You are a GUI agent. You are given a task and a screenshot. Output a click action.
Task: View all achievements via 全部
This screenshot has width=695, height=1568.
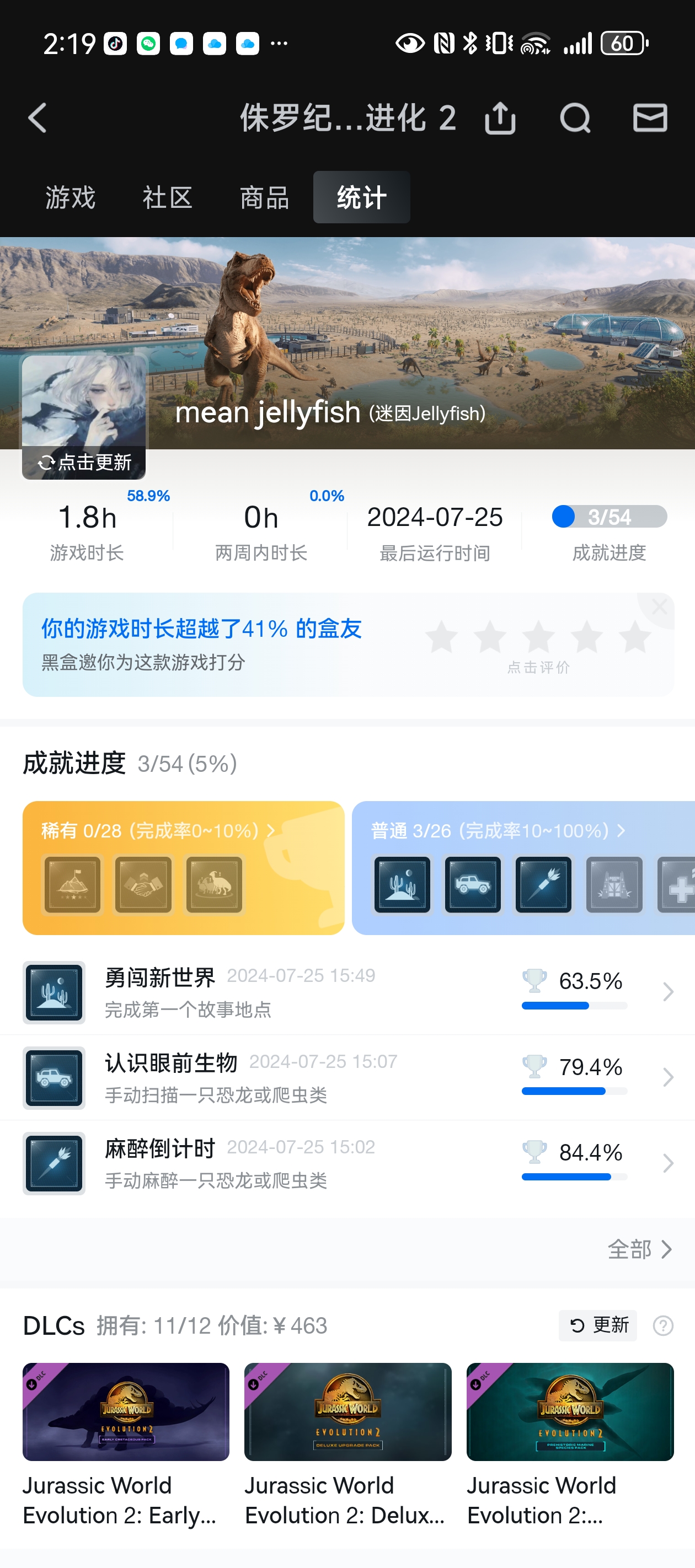[x=639, y=1250]
